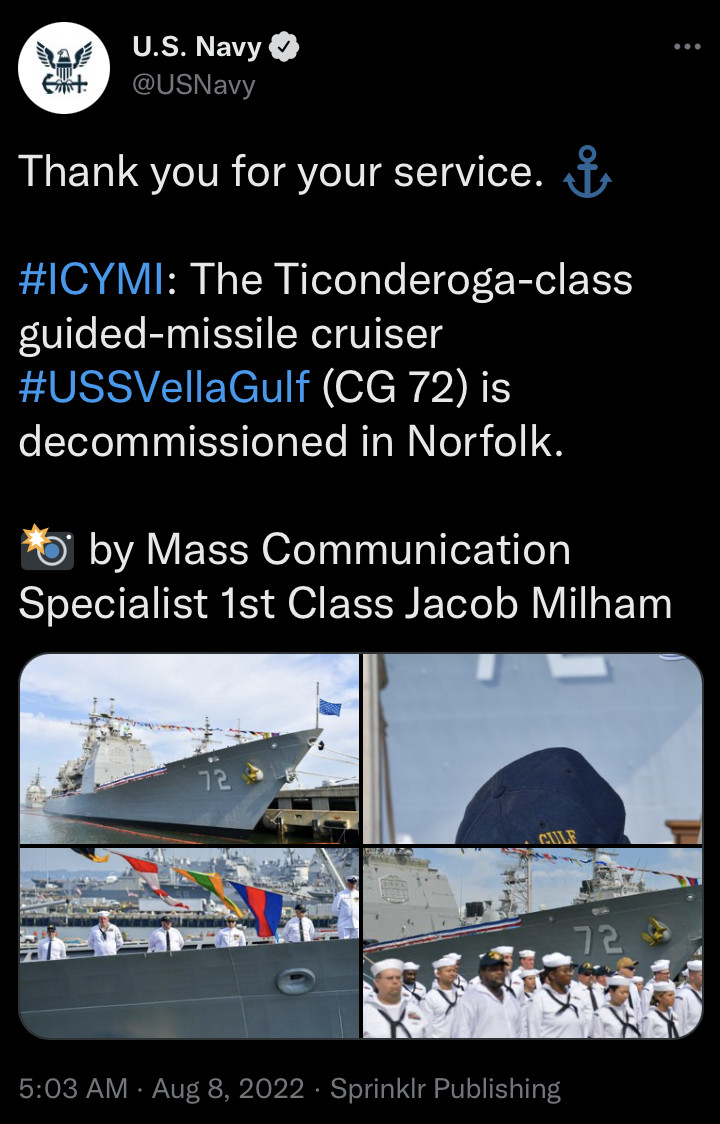The width and height of the screenshot is (720, 1124).
Task: View the photo of the navy blue cap
Action: coord(532,748)
